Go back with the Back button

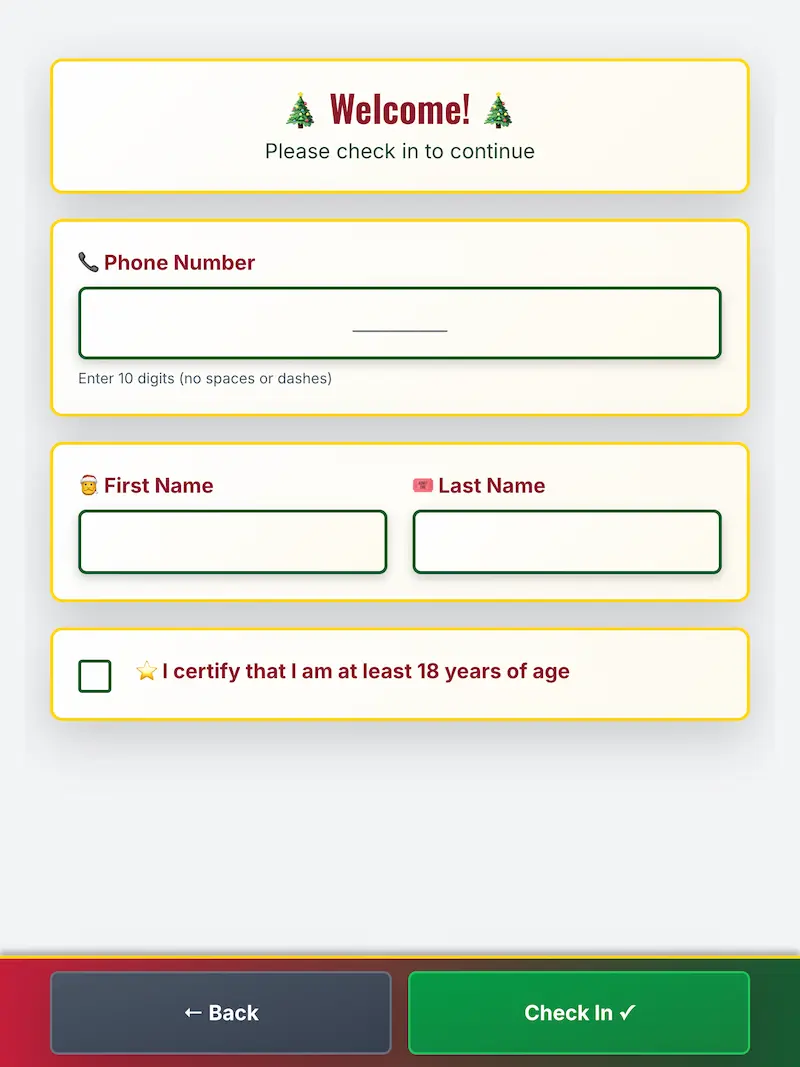click(221, 1012)
